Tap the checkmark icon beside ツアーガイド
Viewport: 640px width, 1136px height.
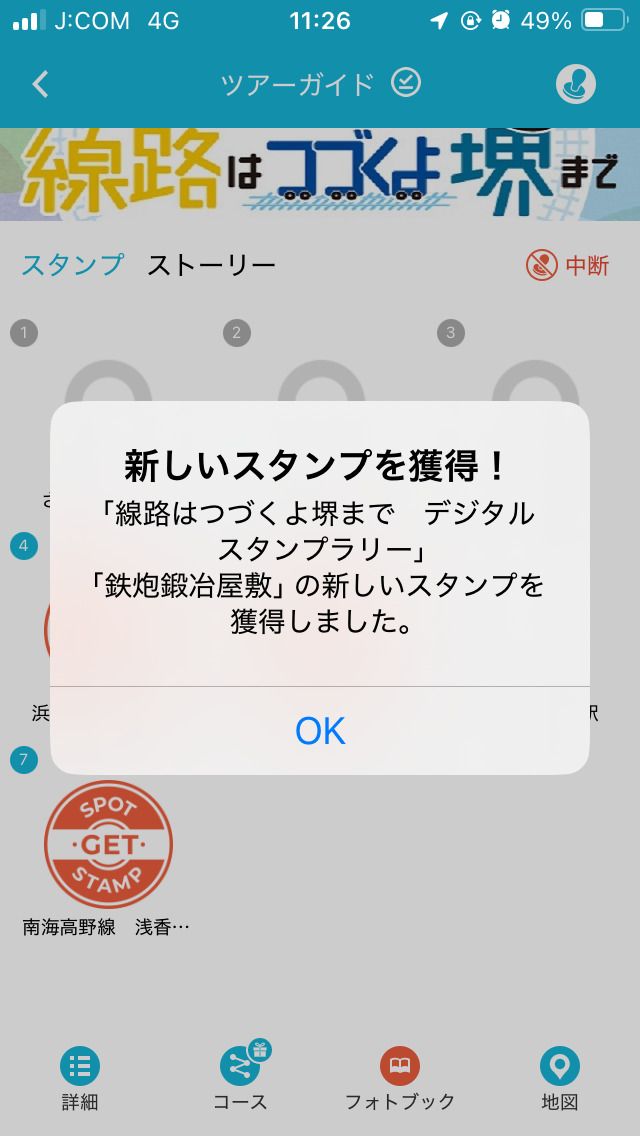pos(406,83)
